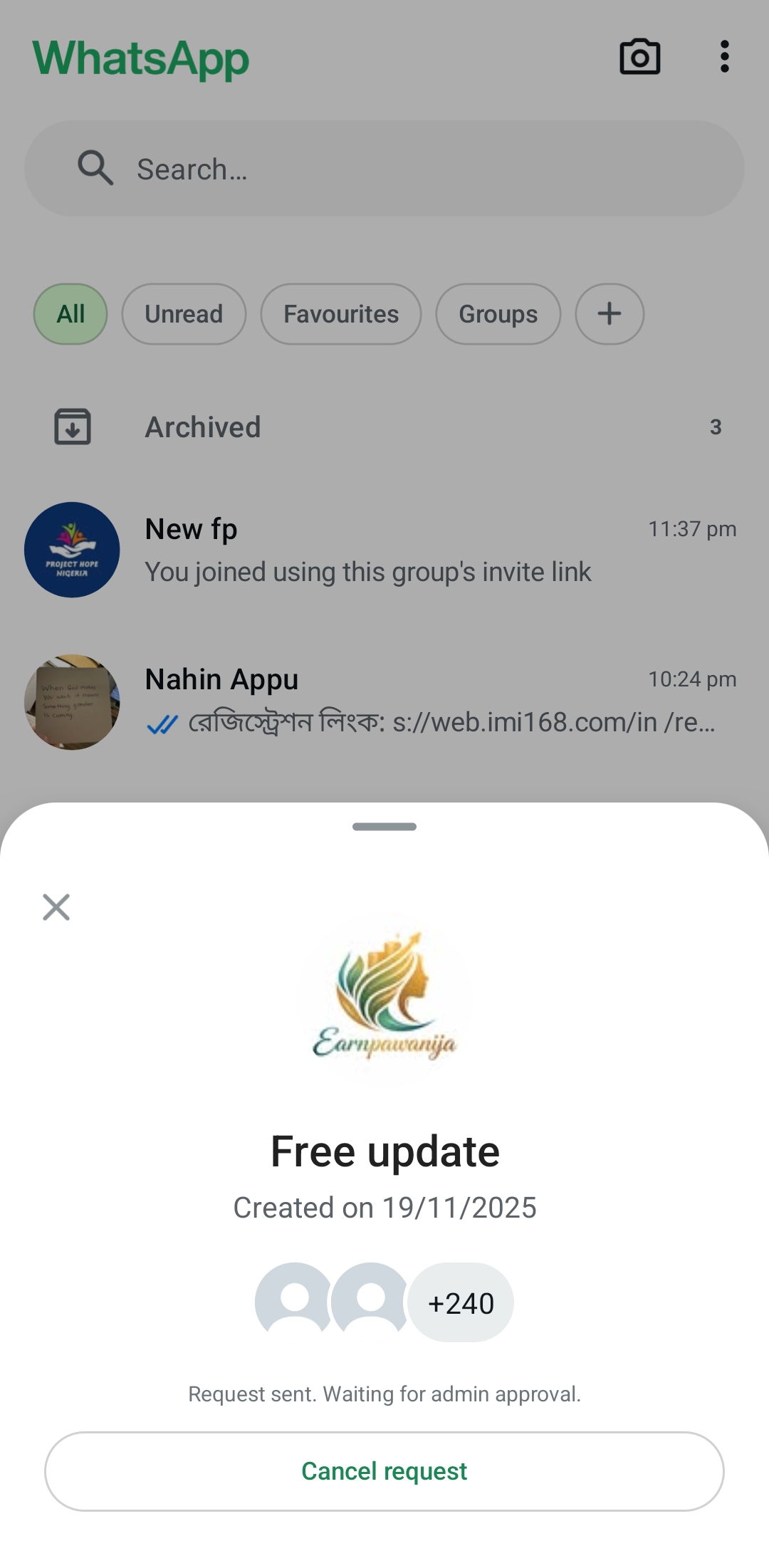Cancel the group join request

384,1471
